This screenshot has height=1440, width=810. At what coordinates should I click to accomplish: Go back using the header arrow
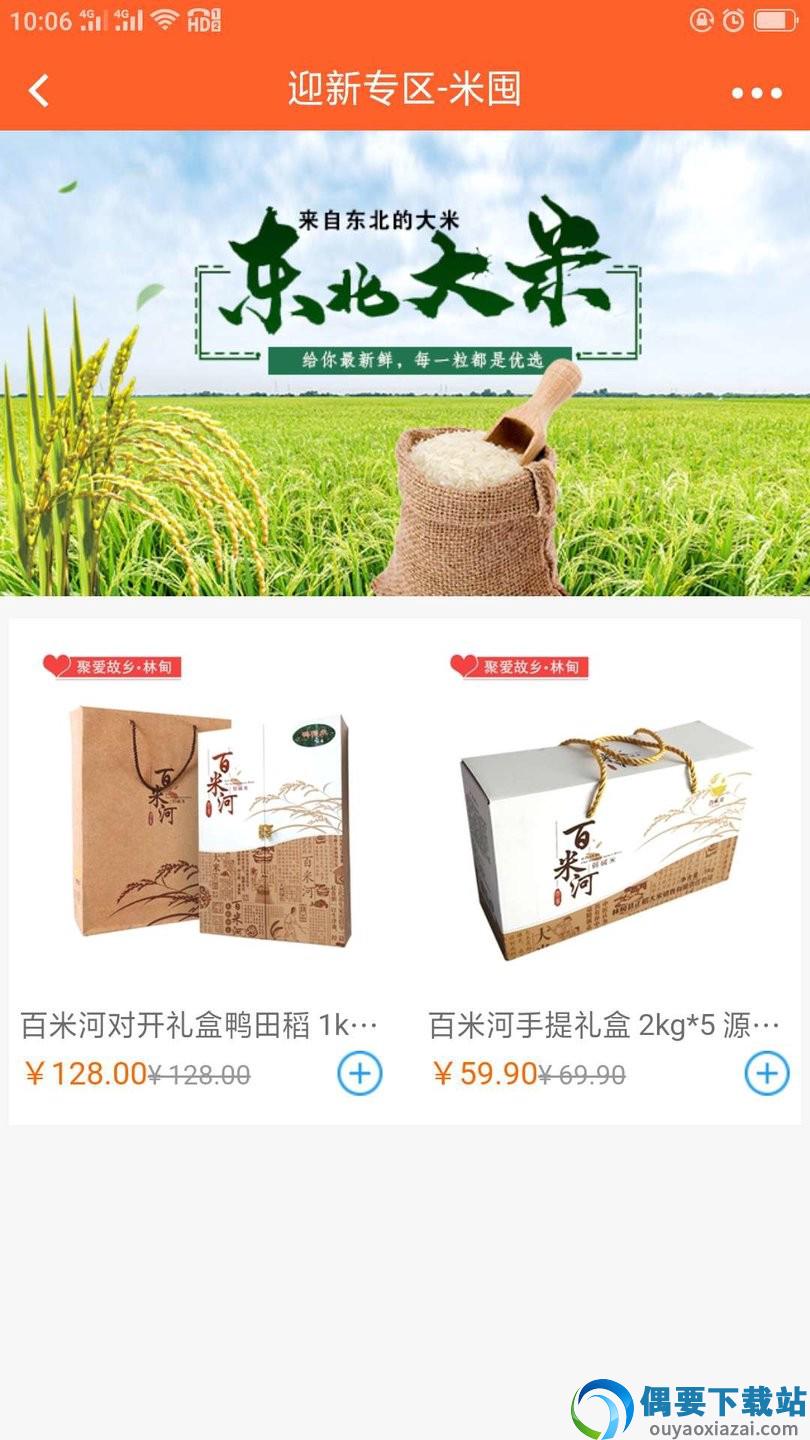point(38,91)
